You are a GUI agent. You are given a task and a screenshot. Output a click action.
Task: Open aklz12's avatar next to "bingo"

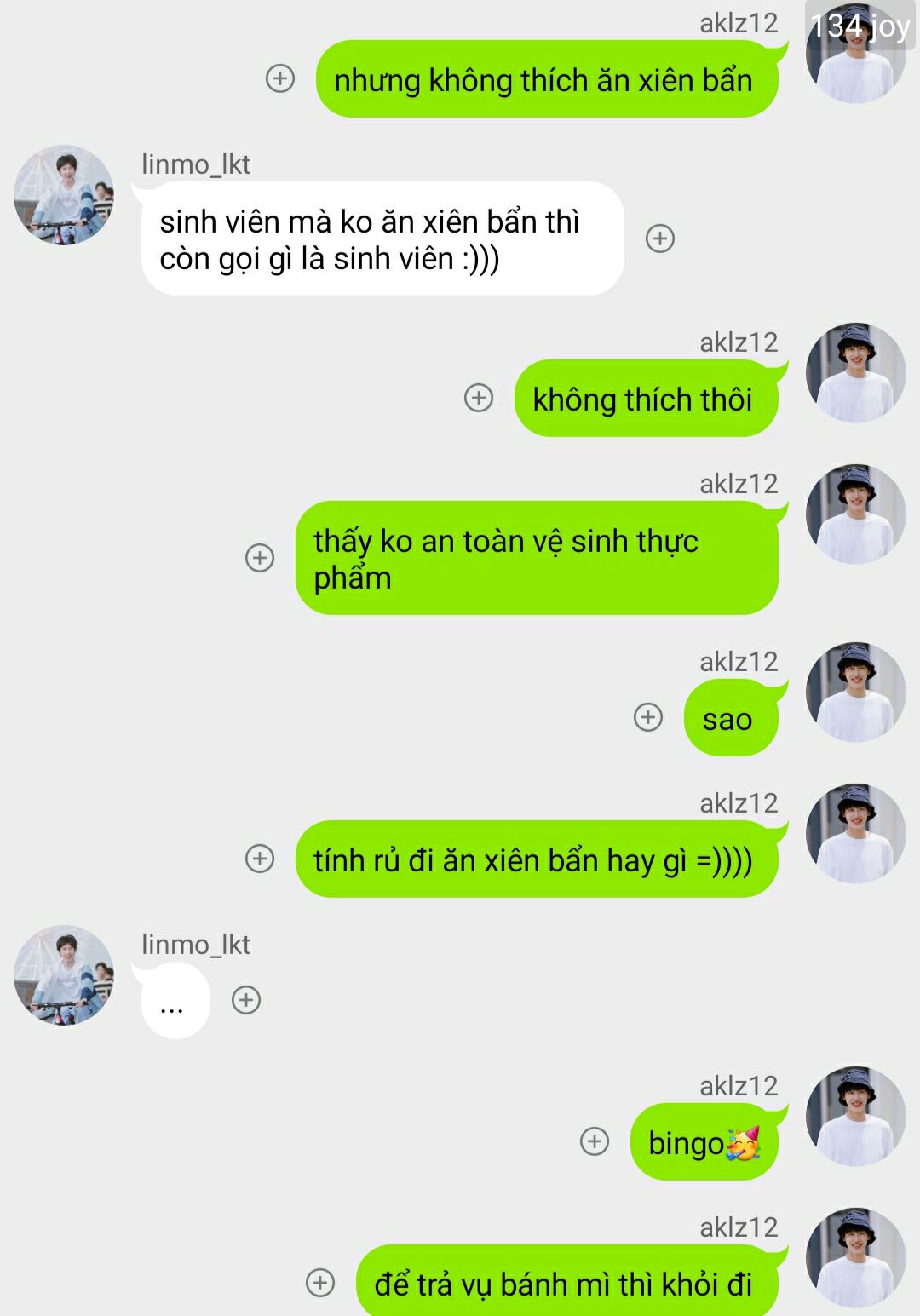click(855, 1117)
